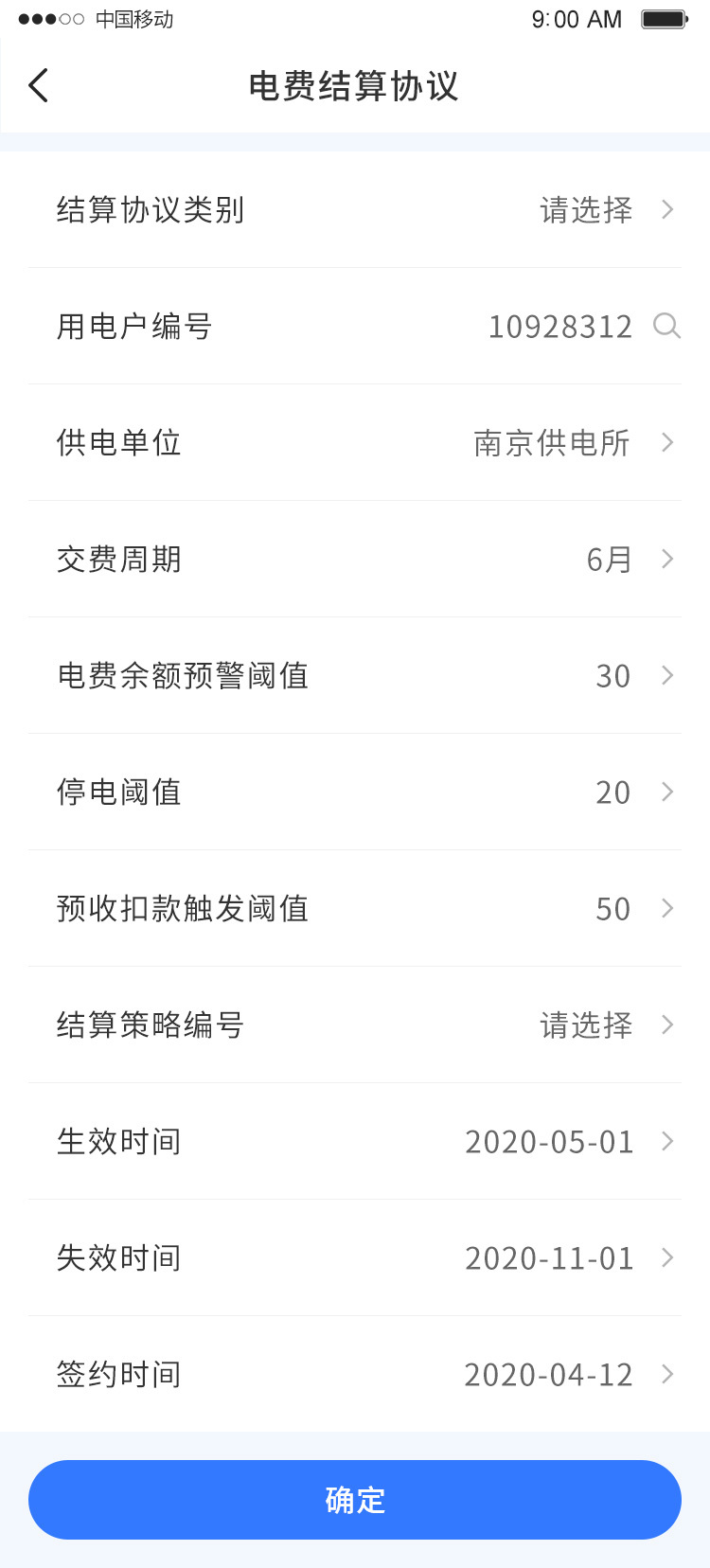Edit the 停电阈值 value

coord(355,792)
